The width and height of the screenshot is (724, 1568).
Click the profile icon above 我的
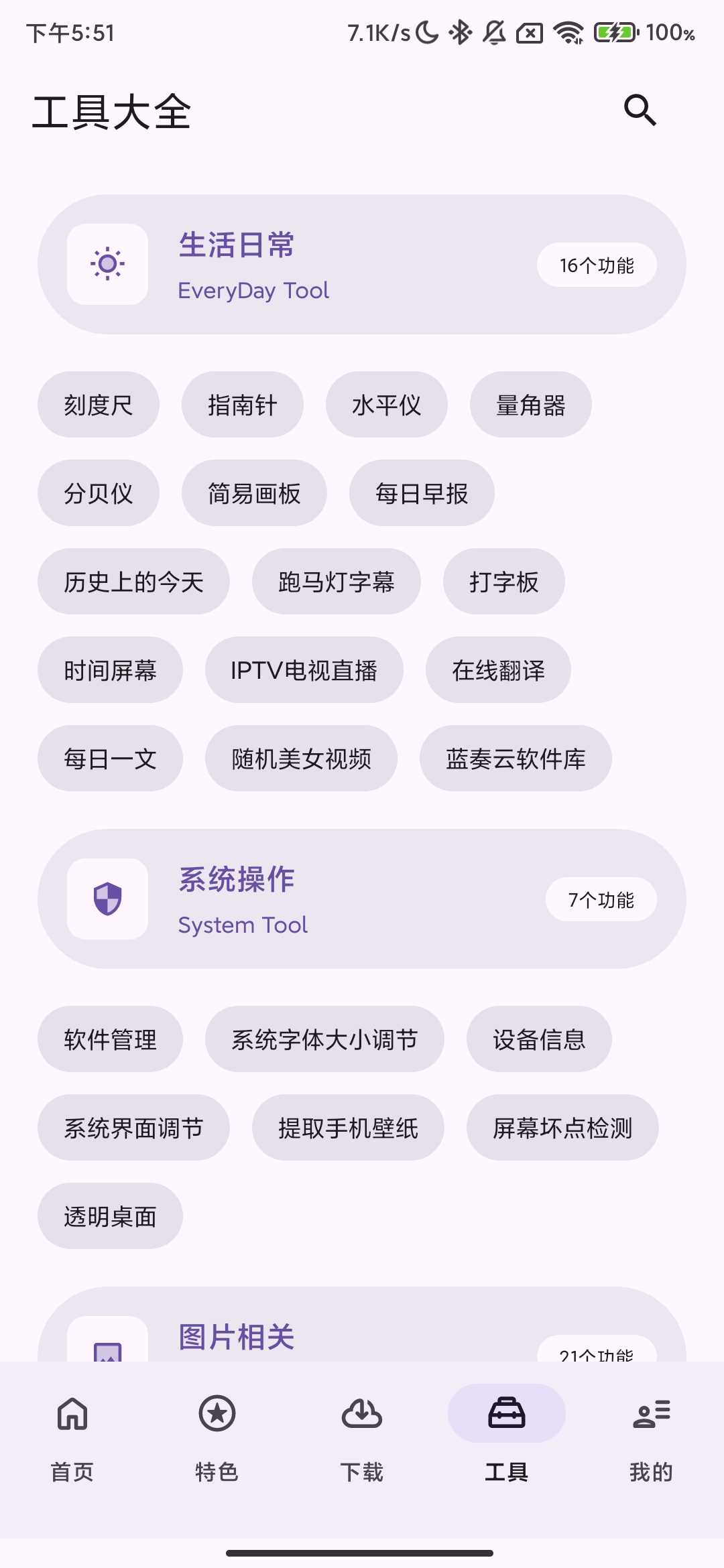pyautogui.click(x=651, y=1414)
